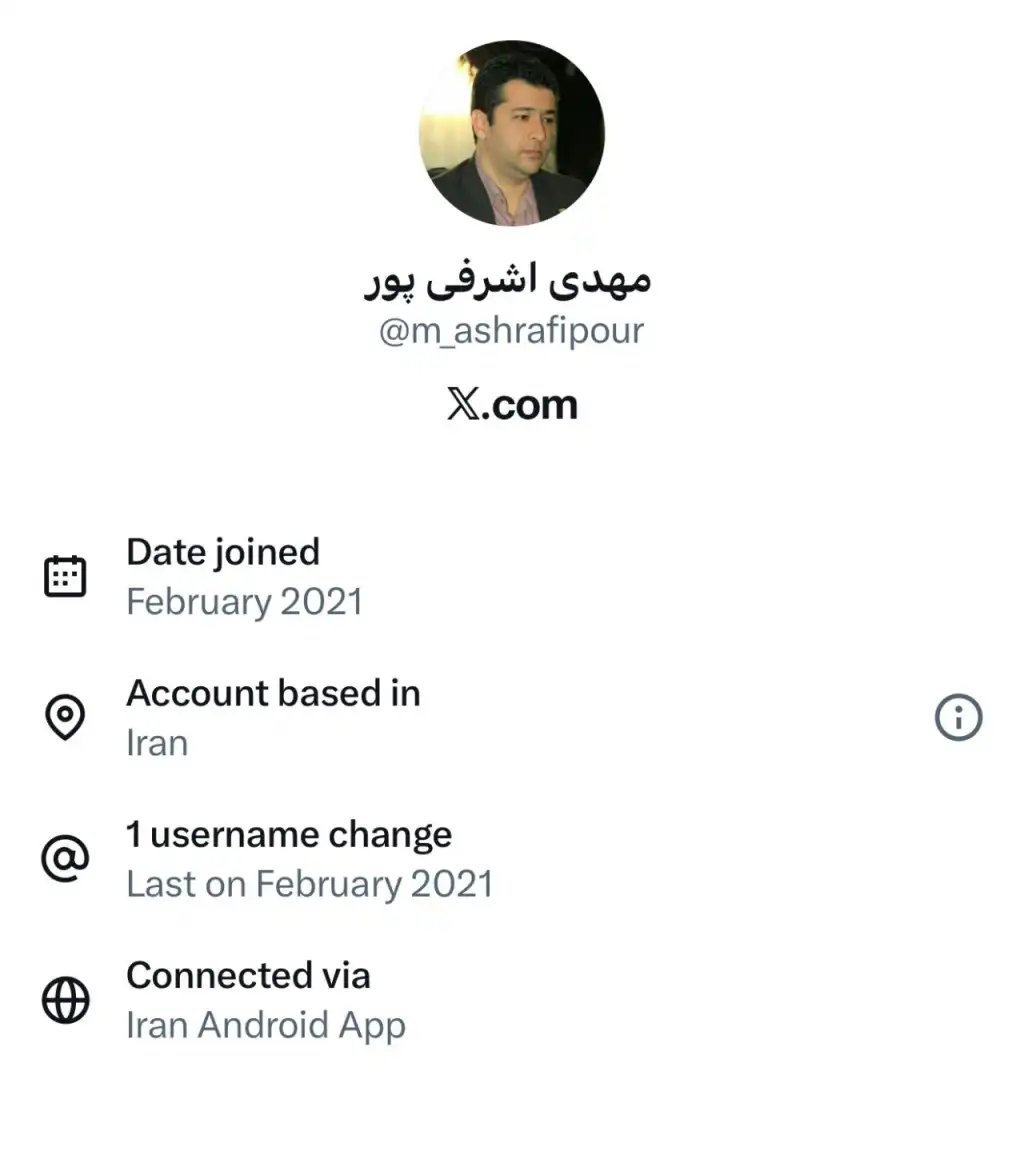Click February 2021 under Date joined
Image resolution: width=1024 pixels, height=1171 pixels.
click(245, 601)
